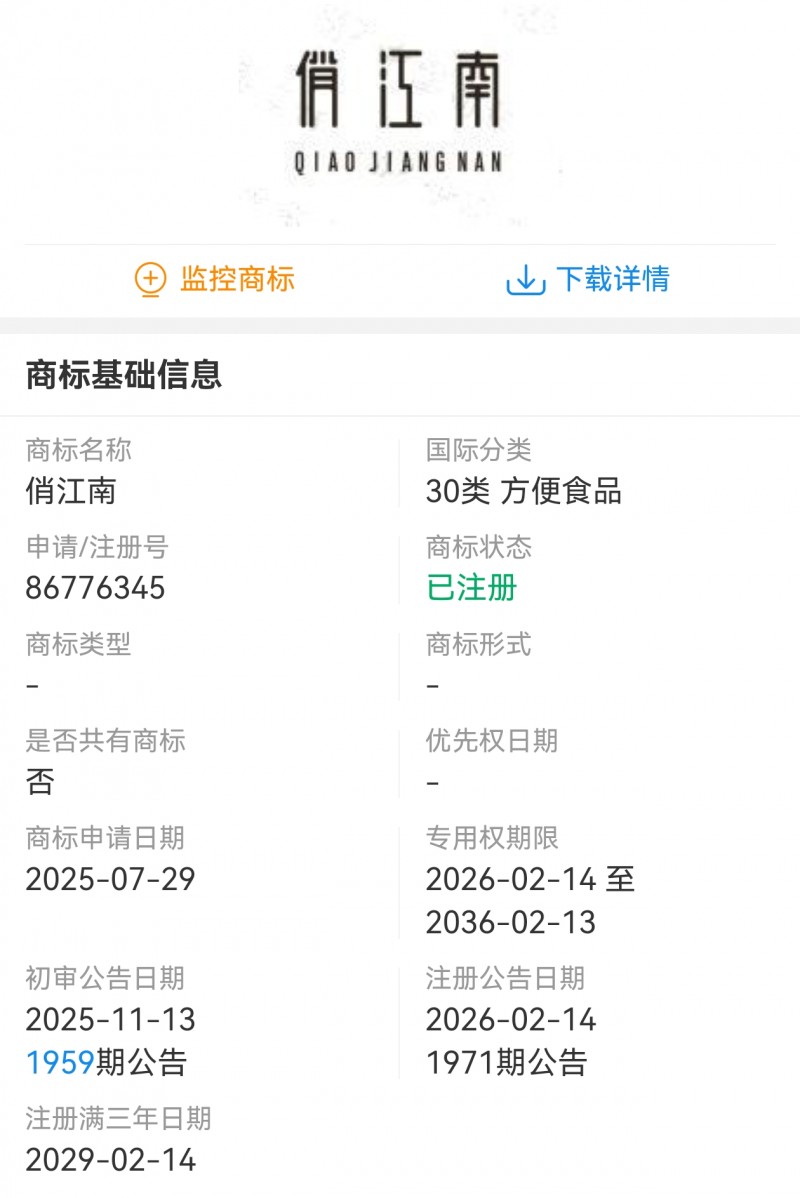Click the green 已注册 status label
This screenshot has height=1198, width=800.
(470, 588)
